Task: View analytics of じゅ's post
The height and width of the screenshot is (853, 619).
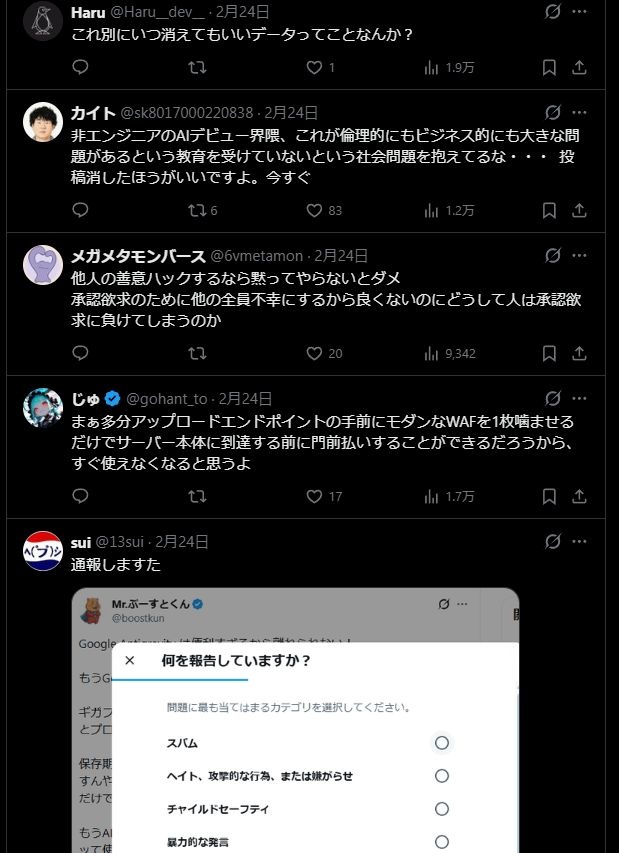Action: [432, 496]
